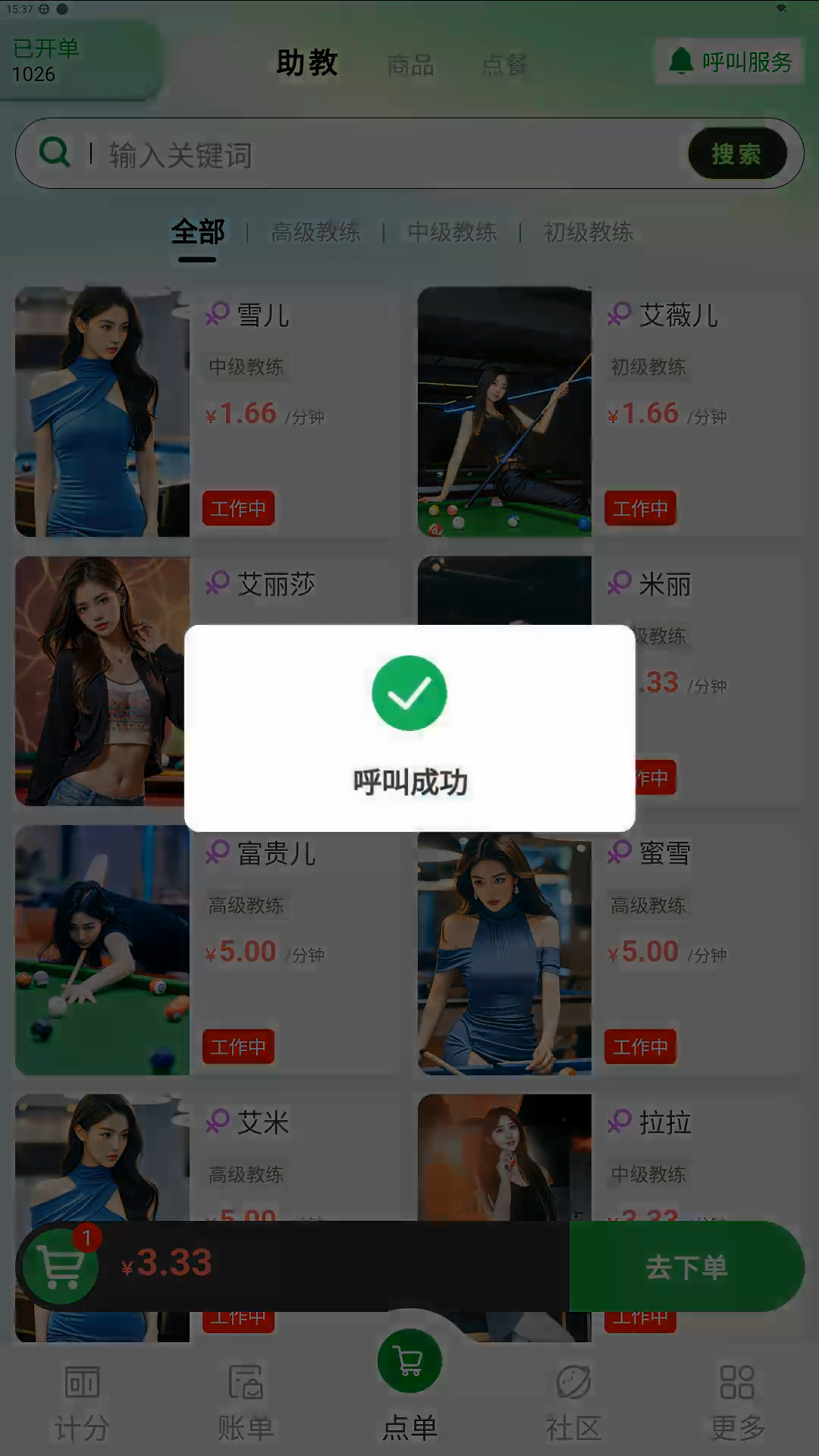Tap the 呼叫服务 bell button

pyautogui.click(x=730, y=61)
